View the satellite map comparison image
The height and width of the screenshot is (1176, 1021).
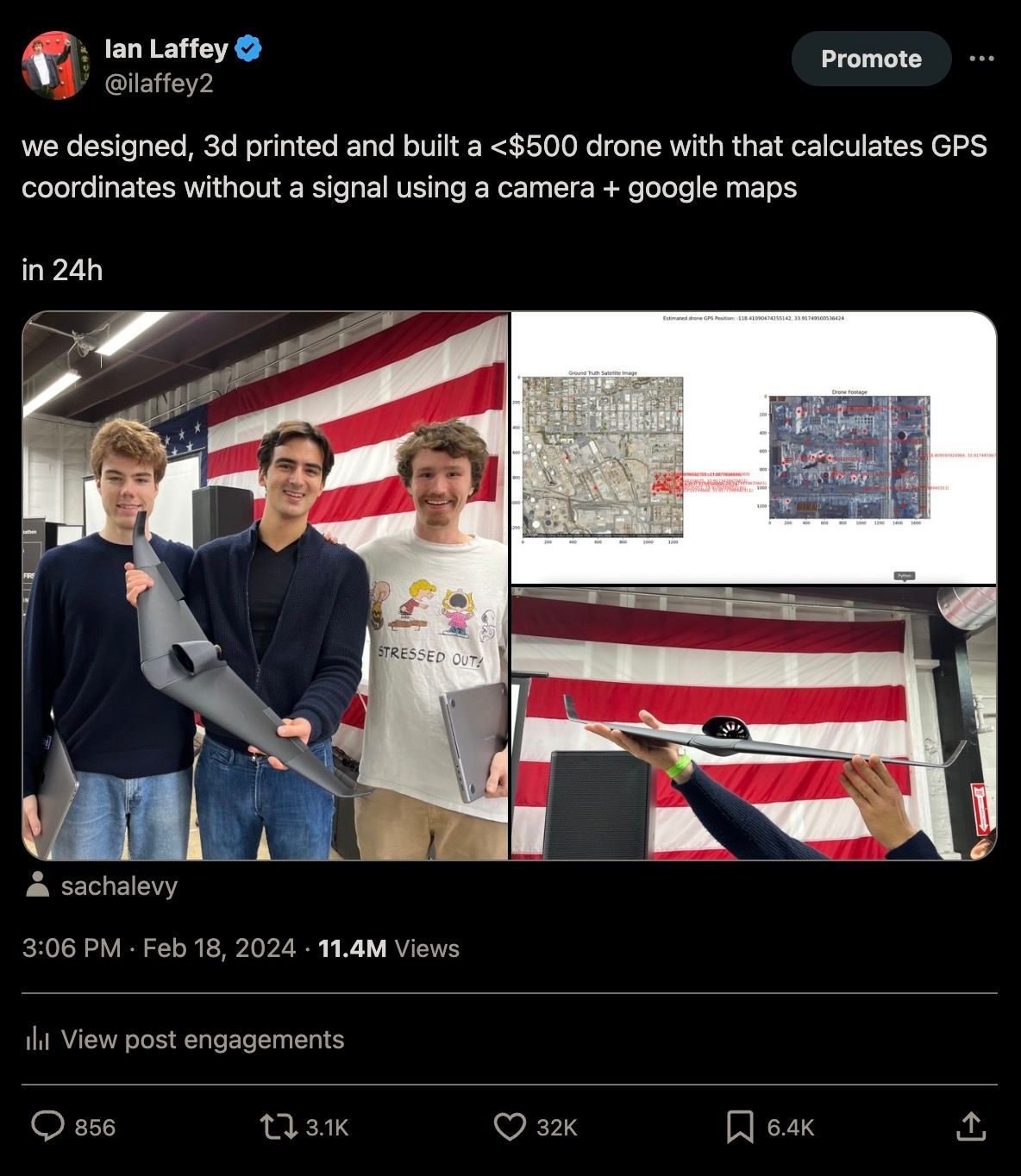coord(754,447)
